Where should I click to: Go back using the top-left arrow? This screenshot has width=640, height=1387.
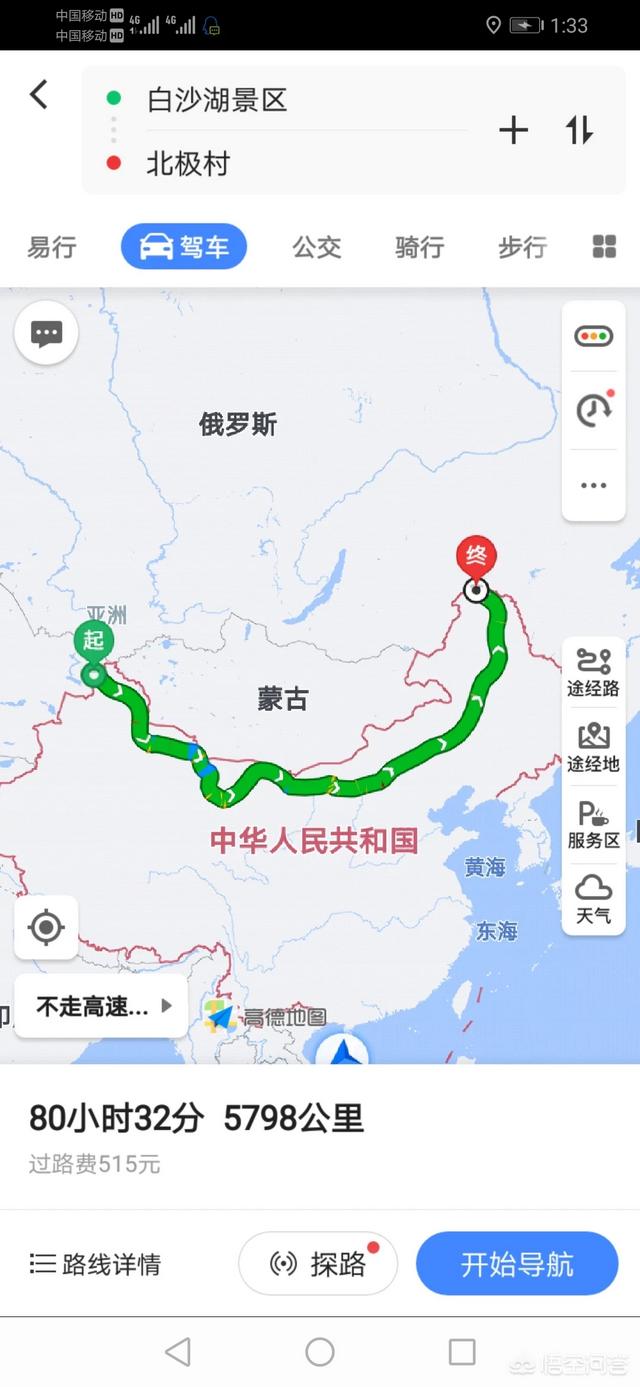coord(38,95)
